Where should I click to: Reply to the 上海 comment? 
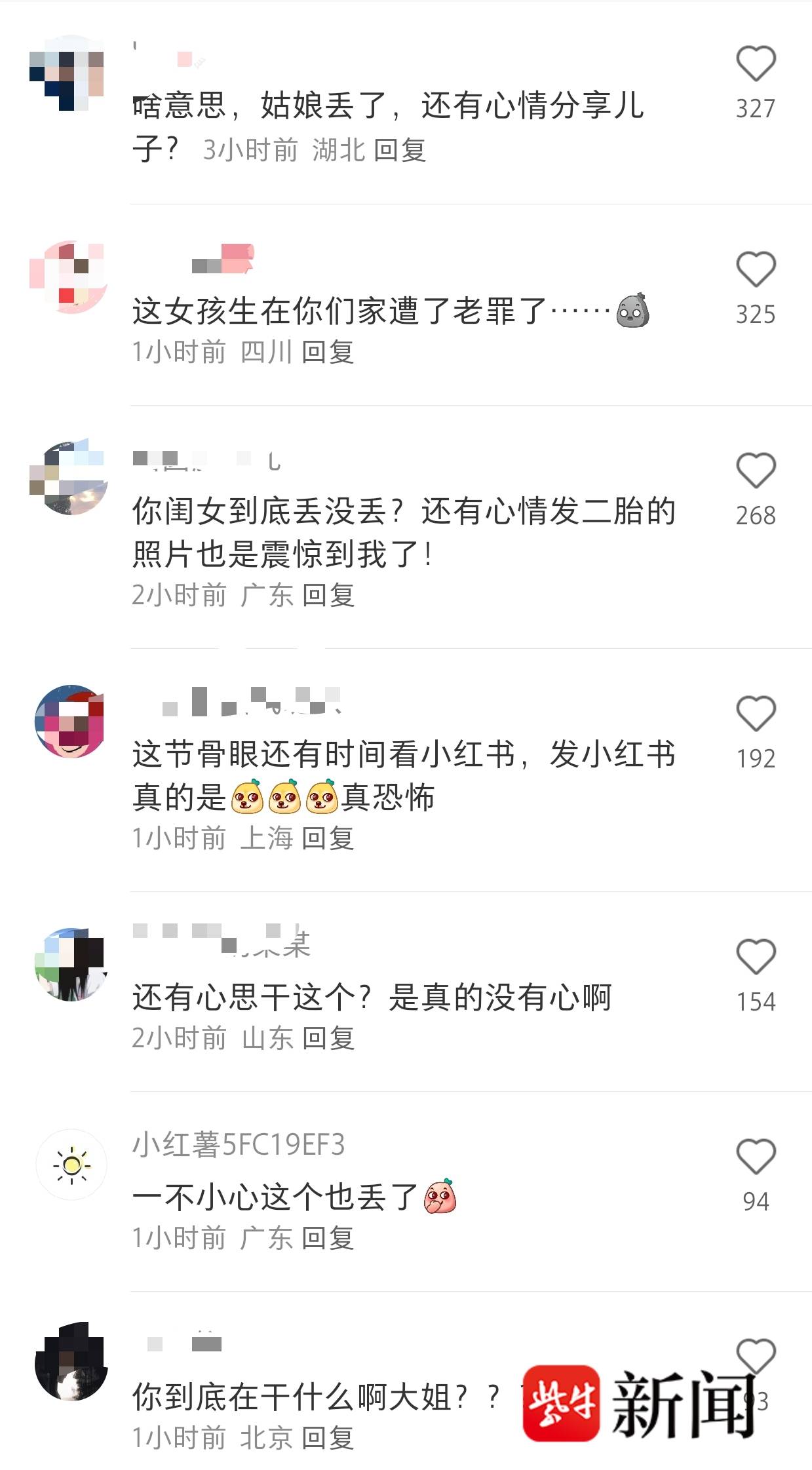click(328, 838)
